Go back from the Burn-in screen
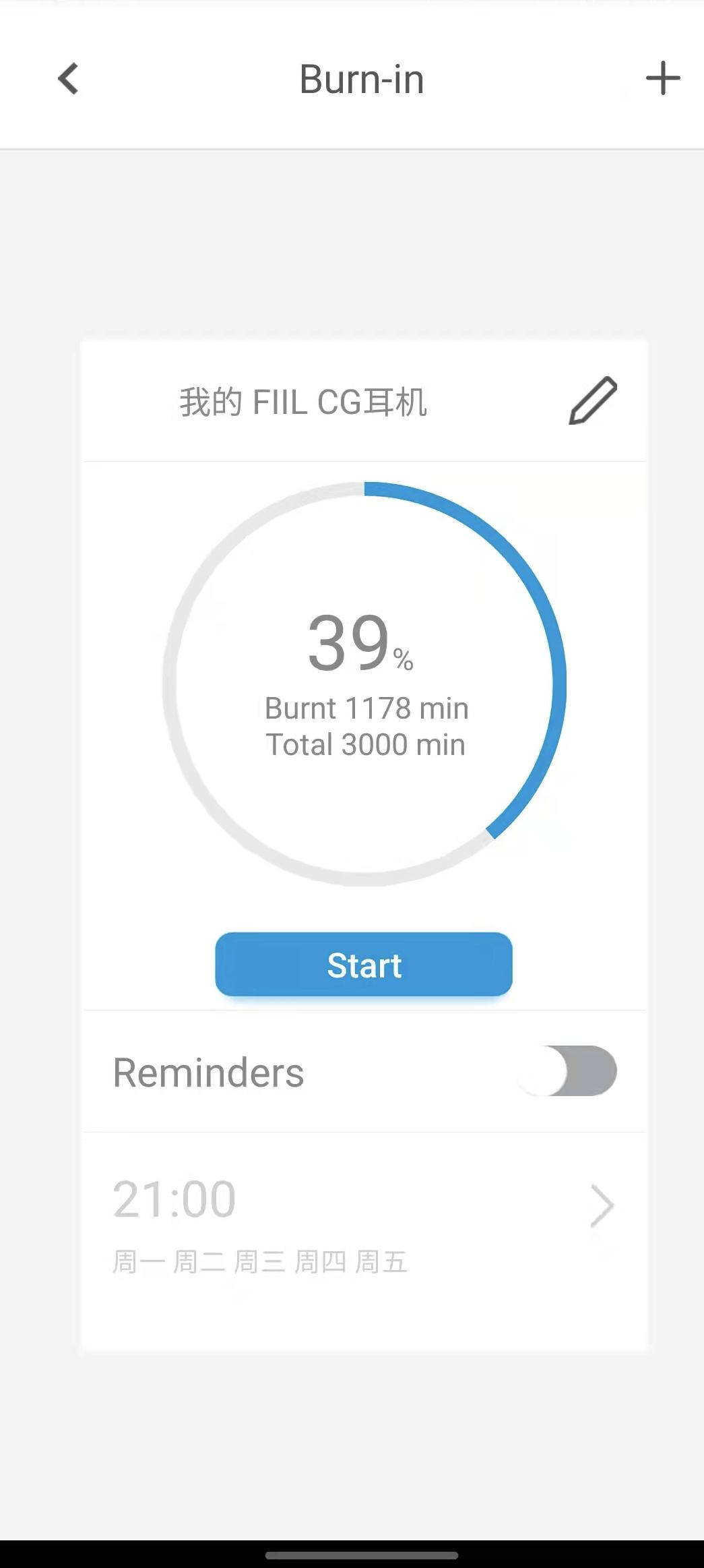The height and width of the screenshot is (1568, 704). click(68, 79)
